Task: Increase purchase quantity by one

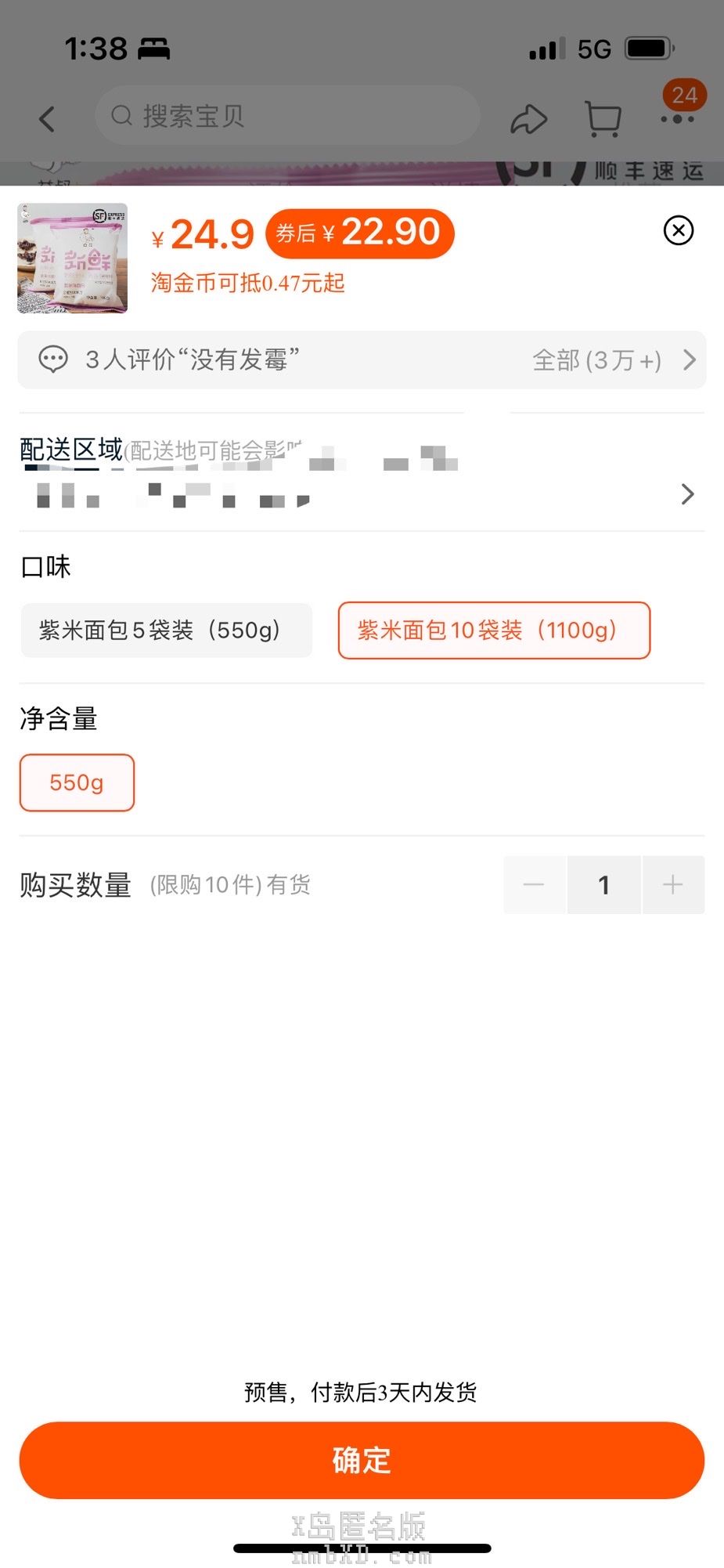Action: click(x=672, y=885)
